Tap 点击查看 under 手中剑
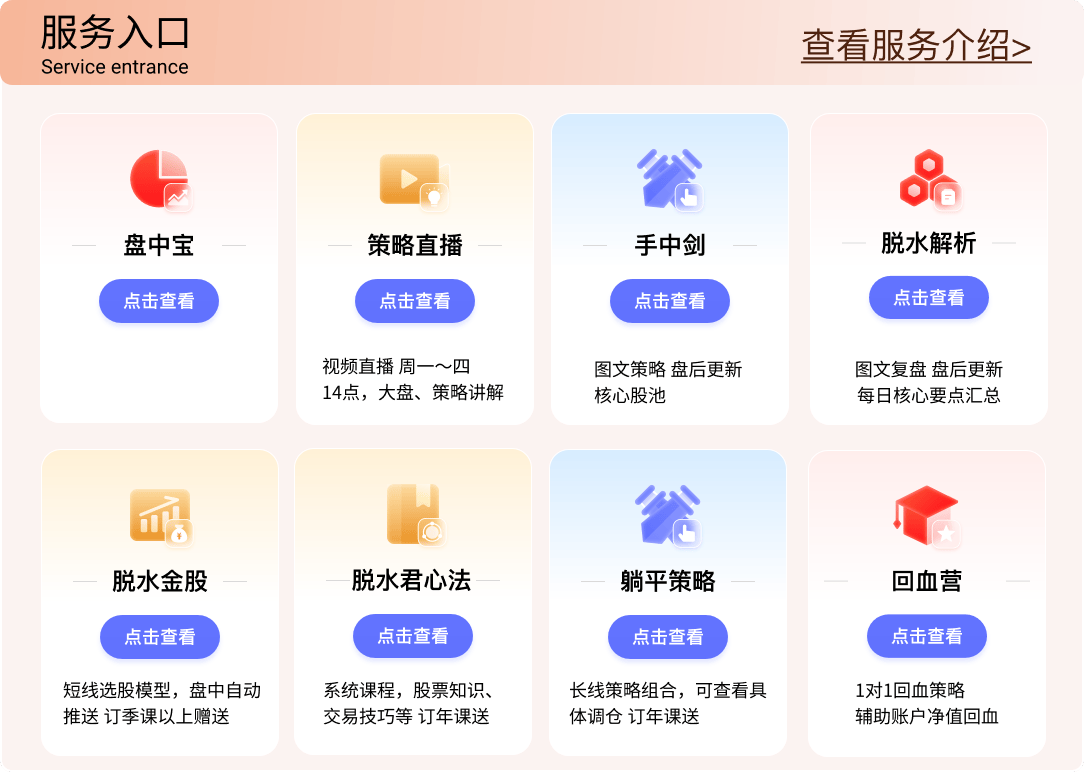Screen dimensions: 1084x772 click(670, 301)
